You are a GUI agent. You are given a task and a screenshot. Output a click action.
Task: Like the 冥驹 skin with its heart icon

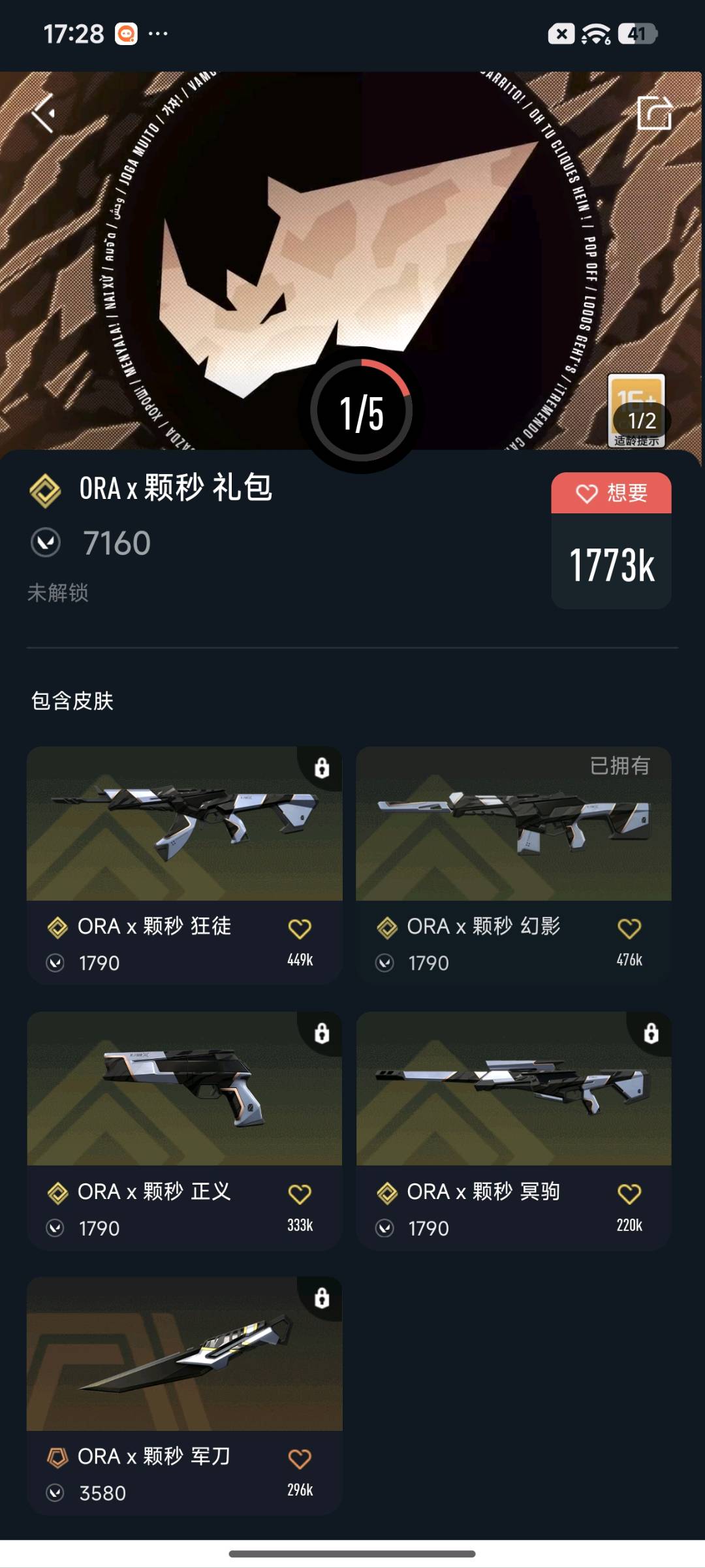tap(629, 1194)
